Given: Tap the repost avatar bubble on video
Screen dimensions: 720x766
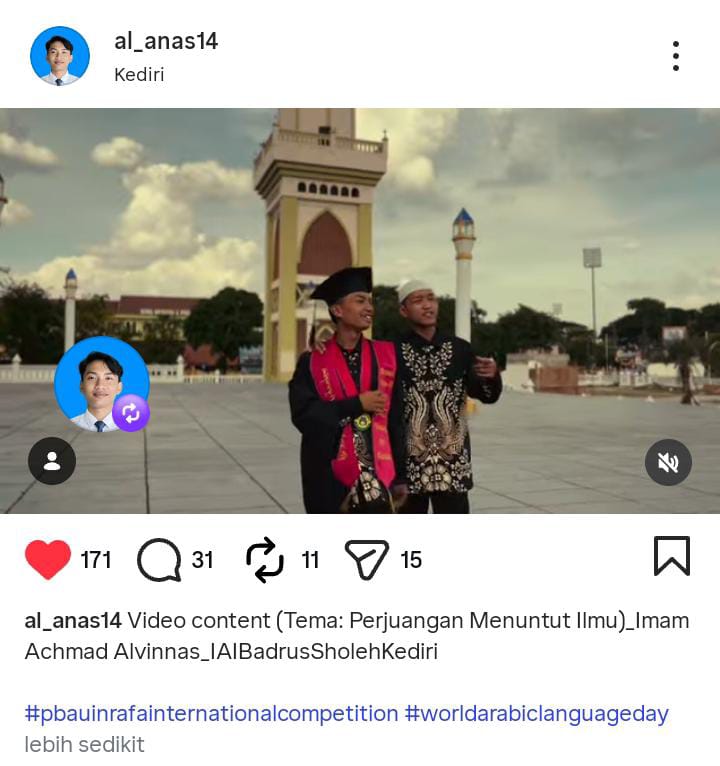Looking at the screenshot, I should click(101, 385).
